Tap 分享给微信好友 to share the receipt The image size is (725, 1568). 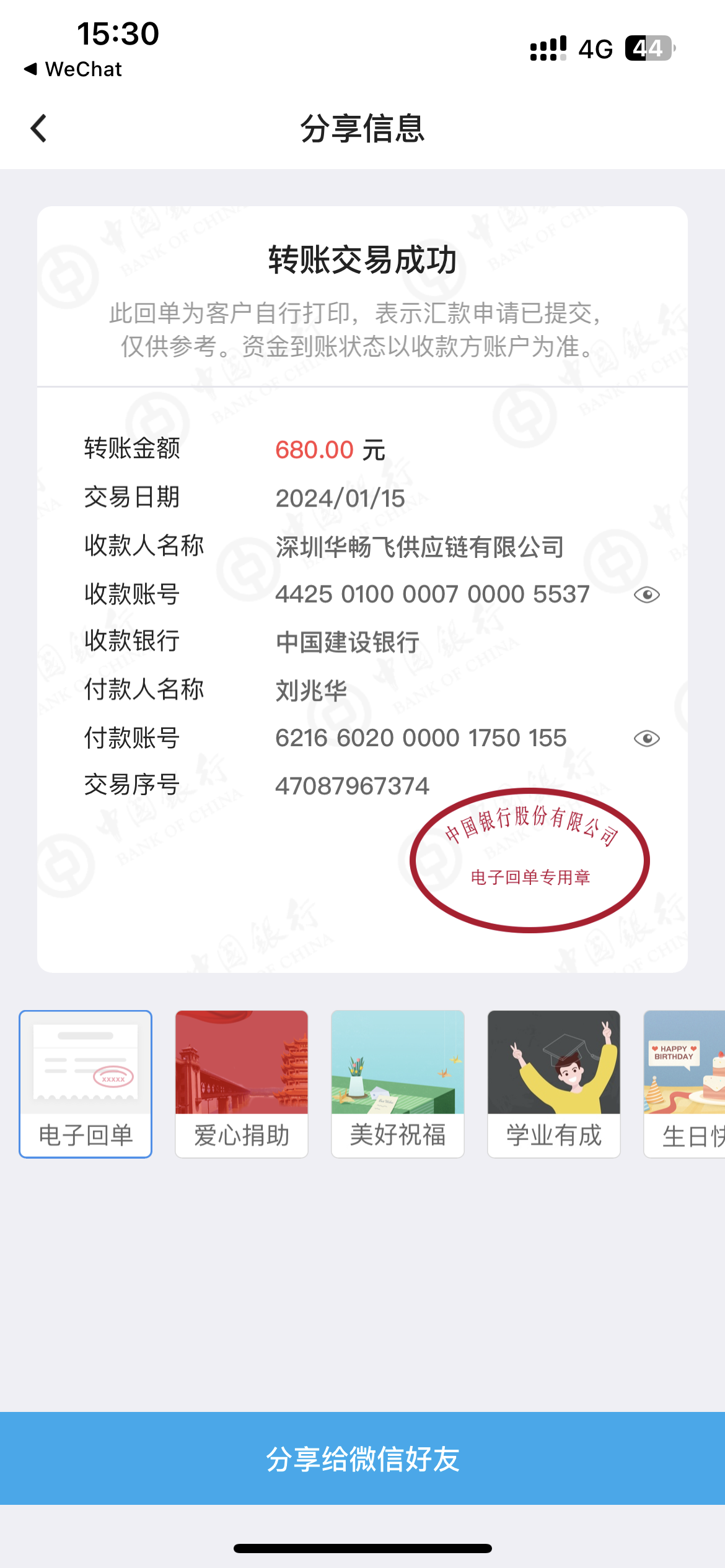(x=362, y=1458)
